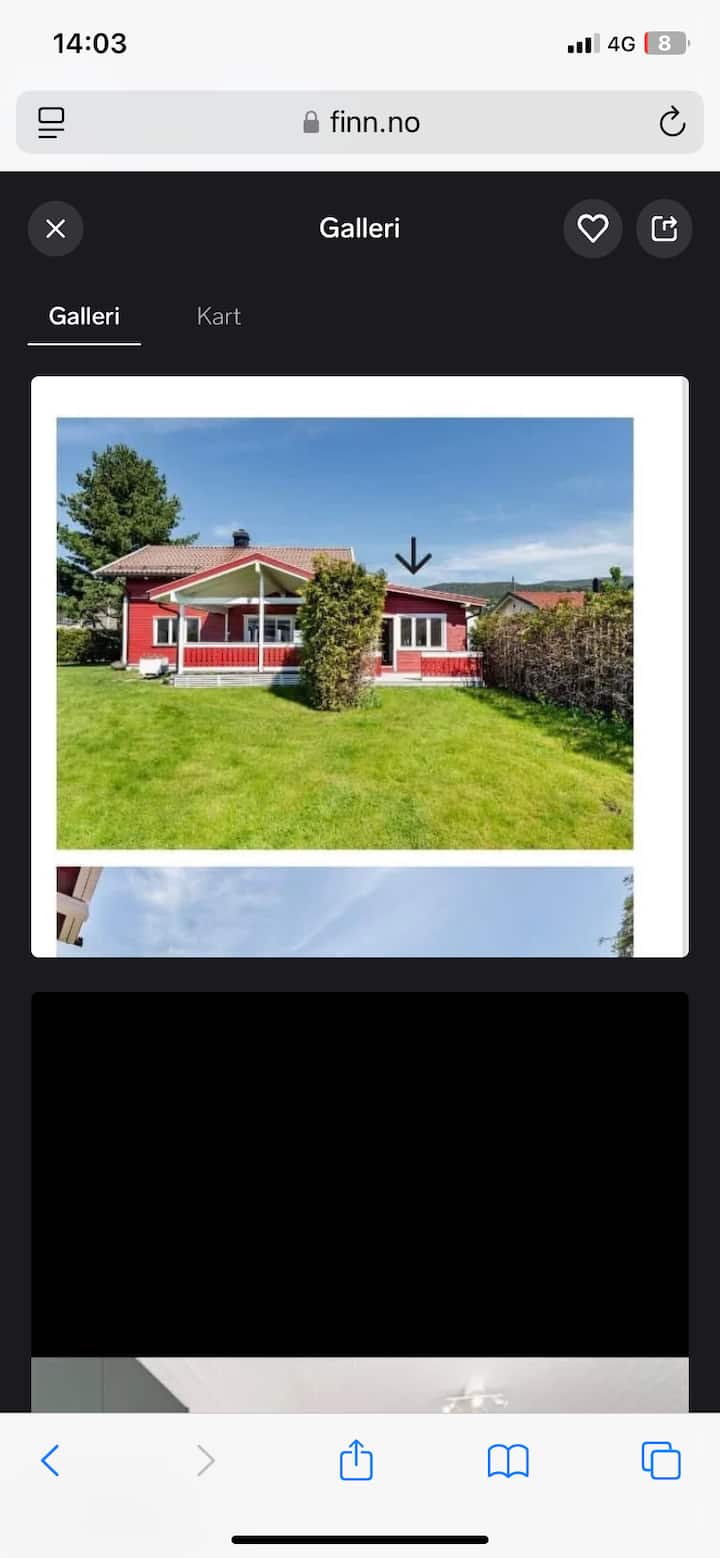Close the Galleri view
Viewport: 720px width, 1558px height.
coord(55,229)
